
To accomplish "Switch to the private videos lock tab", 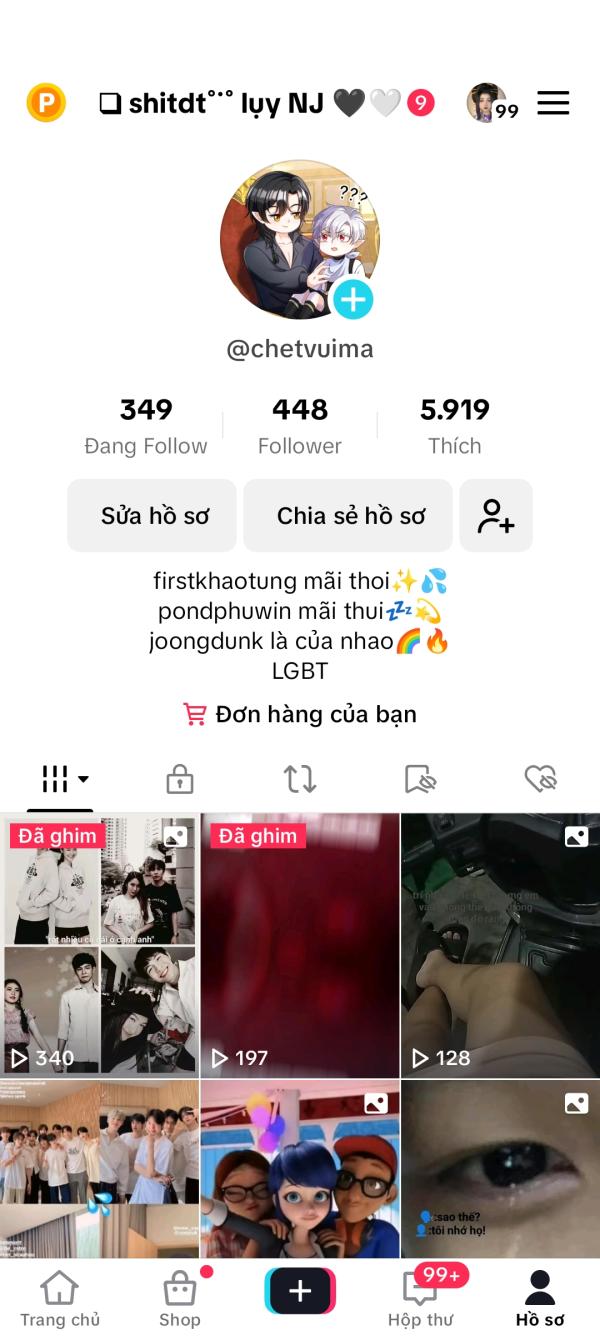I will pyautogui.click(x=179, y=779).
